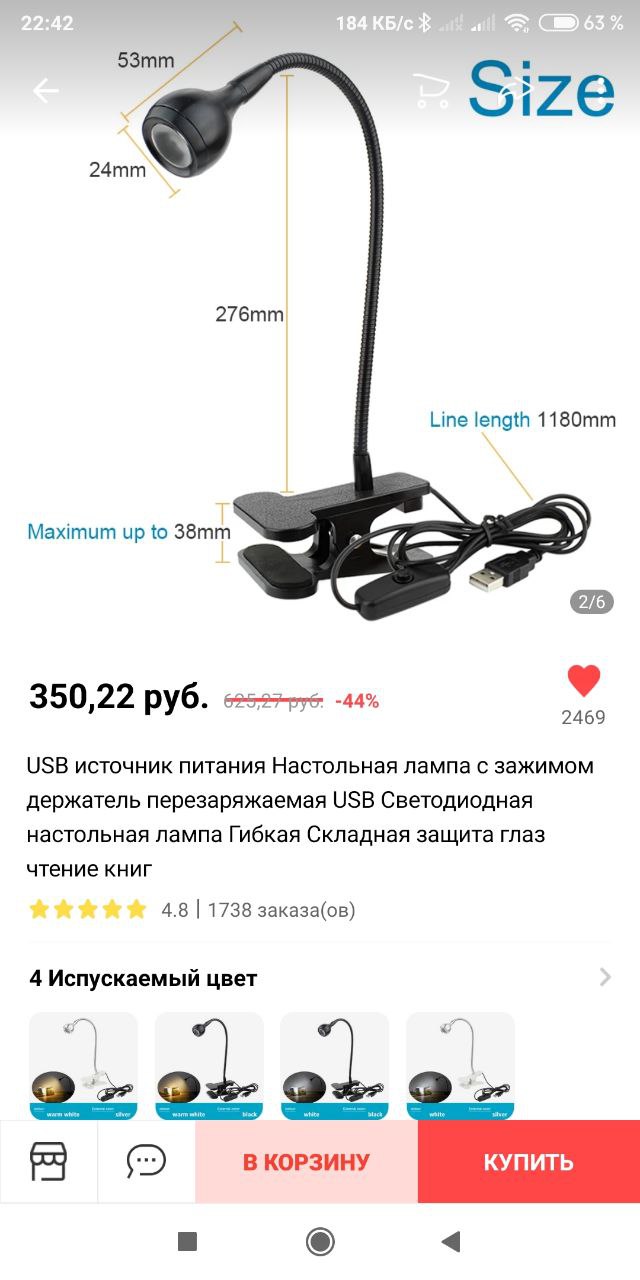The width and height of the screenshot is (640, 1280).
Task: Open recent apps from the navigation bar
Action: [x=187, y=1242]
